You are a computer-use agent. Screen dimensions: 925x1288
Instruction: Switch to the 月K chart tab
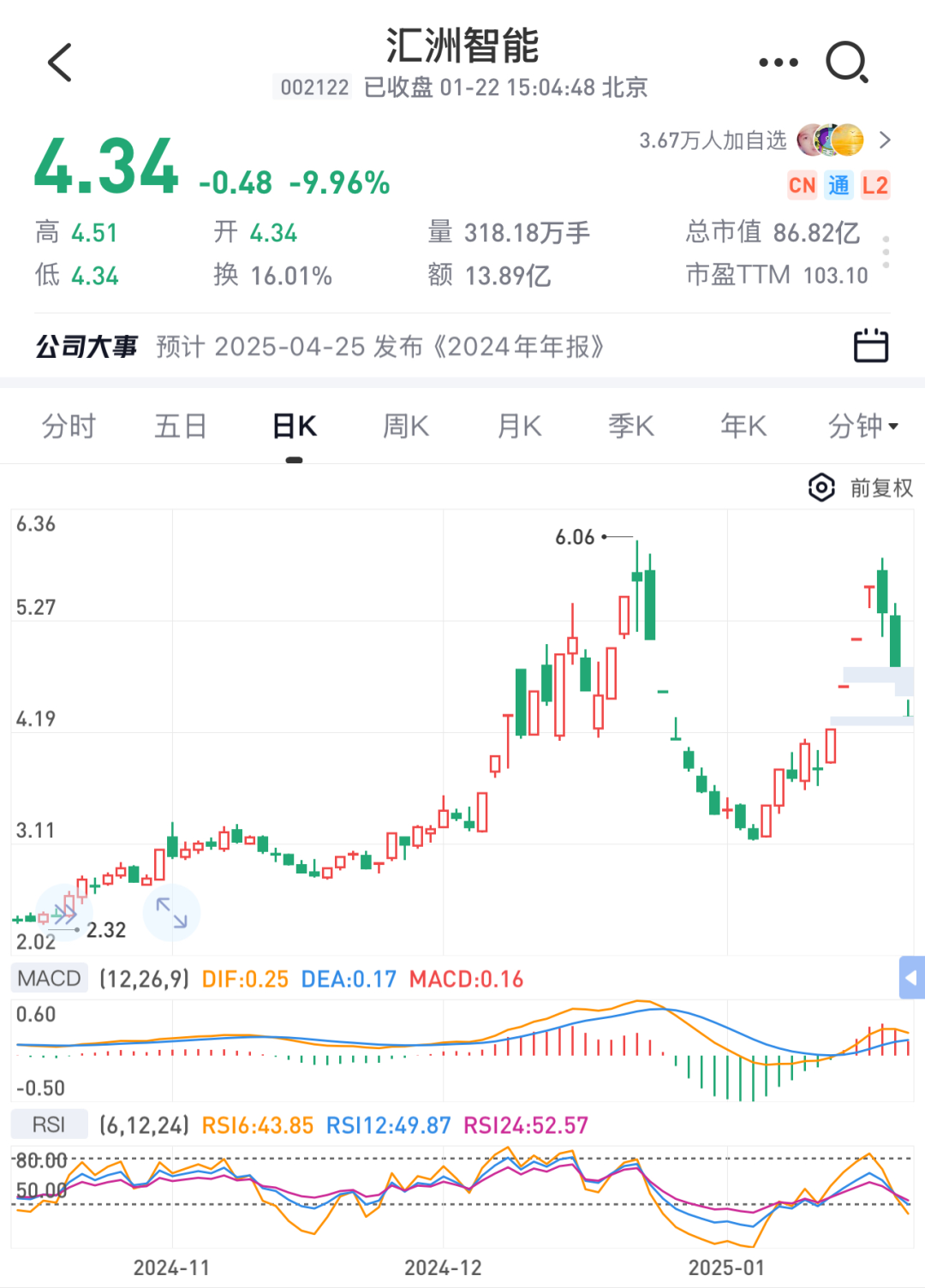(x=519, y=426)
